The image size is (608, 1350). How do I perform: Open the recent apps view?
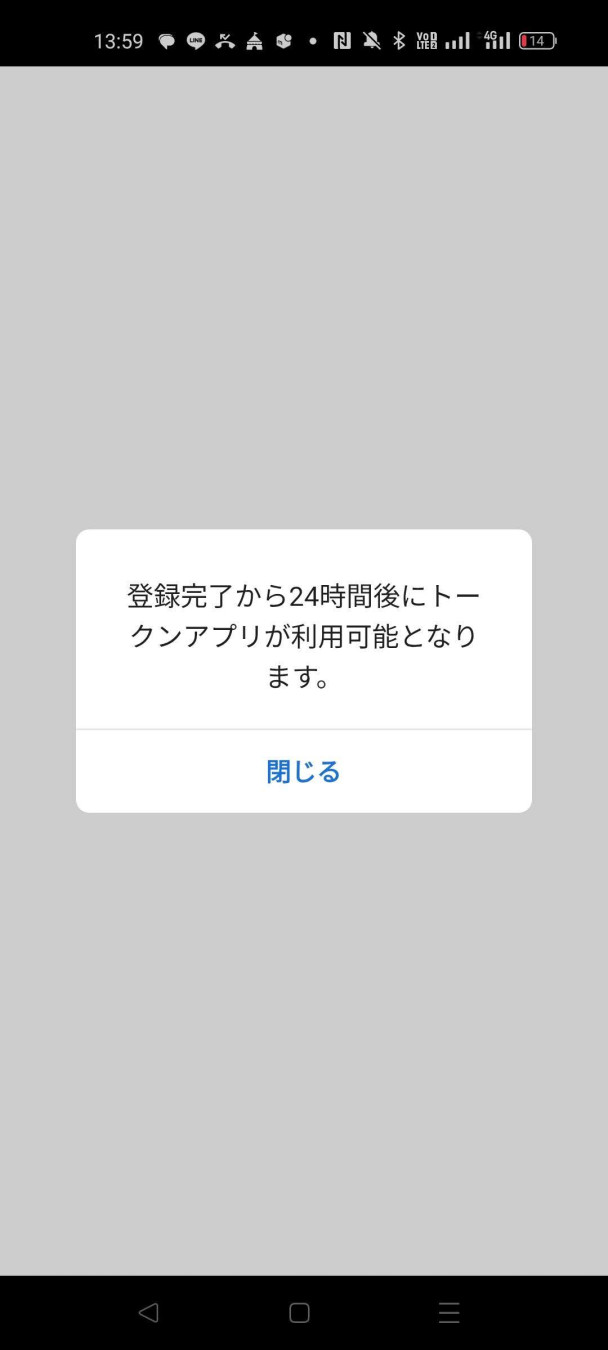tap(449, 1313)
